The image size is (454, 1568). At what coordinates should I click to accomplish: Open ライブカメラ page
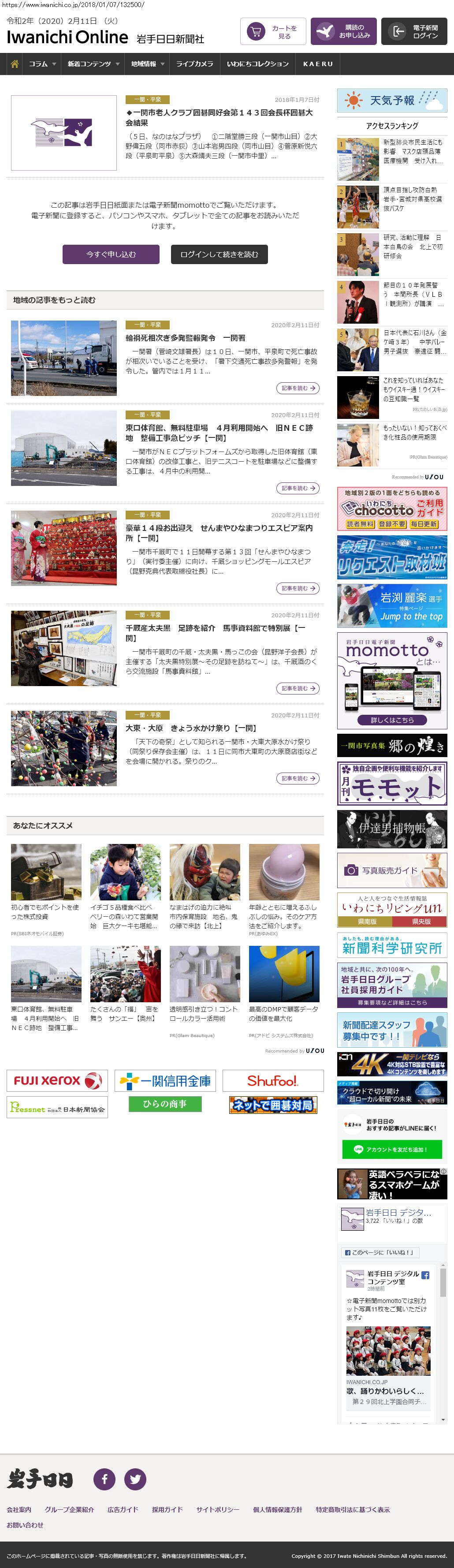coord(195,64)
